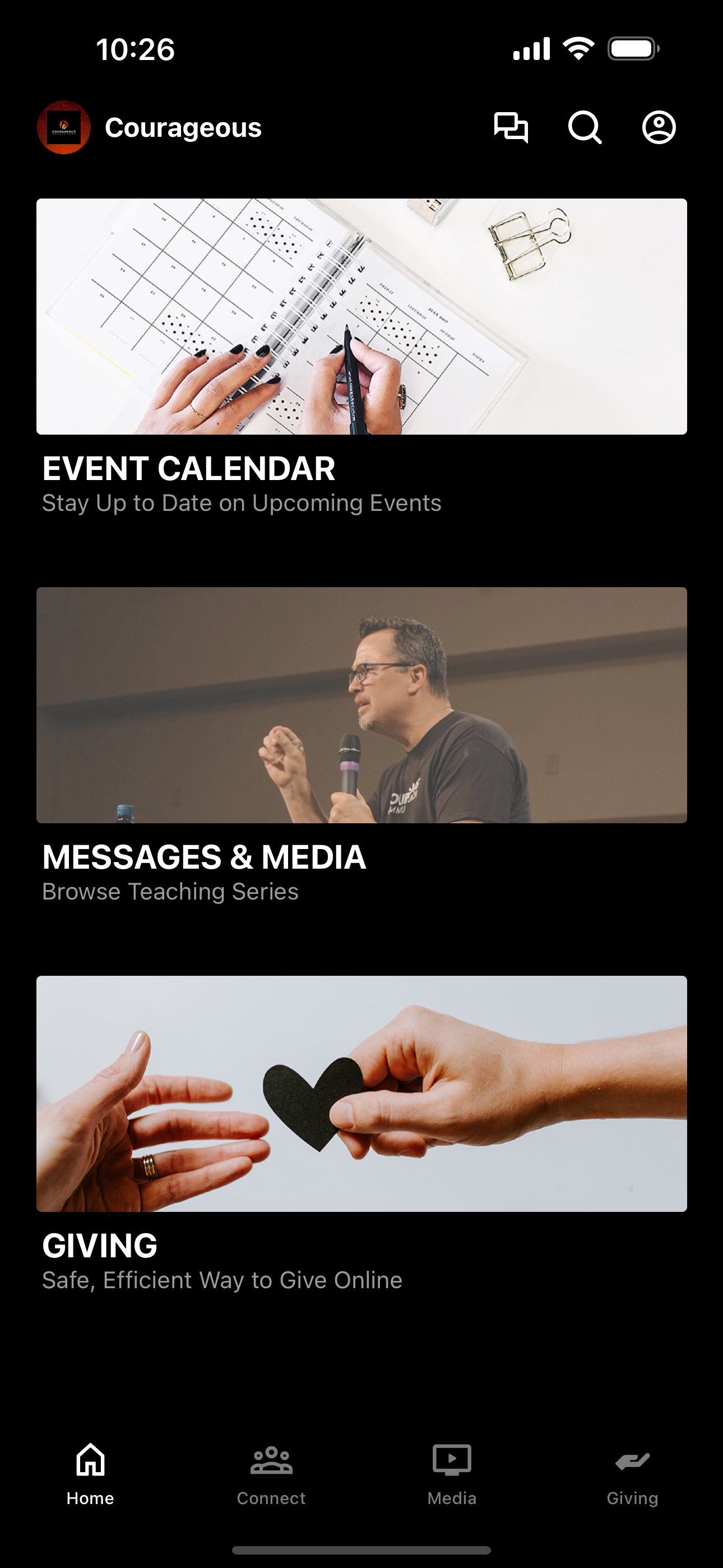Tap the Media play-screen icon
Screen dimensions: 723x1568
point(452,1460)
